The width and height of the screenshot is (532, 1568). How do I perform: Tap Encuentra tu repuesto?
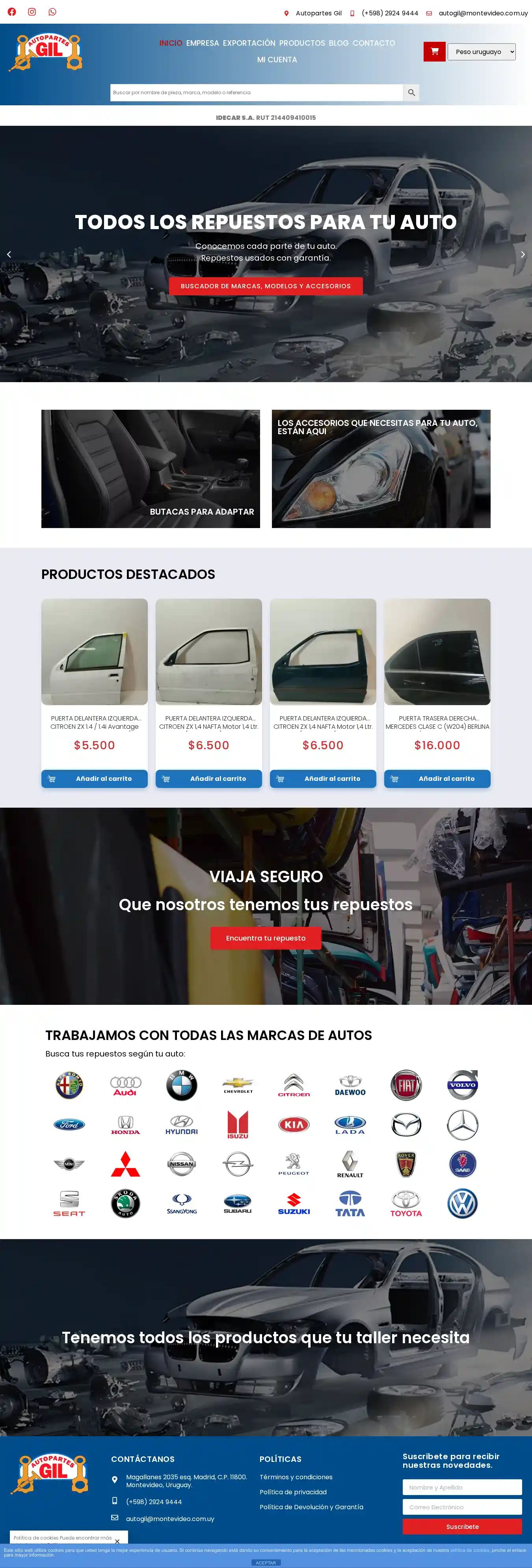coord(266,938)
